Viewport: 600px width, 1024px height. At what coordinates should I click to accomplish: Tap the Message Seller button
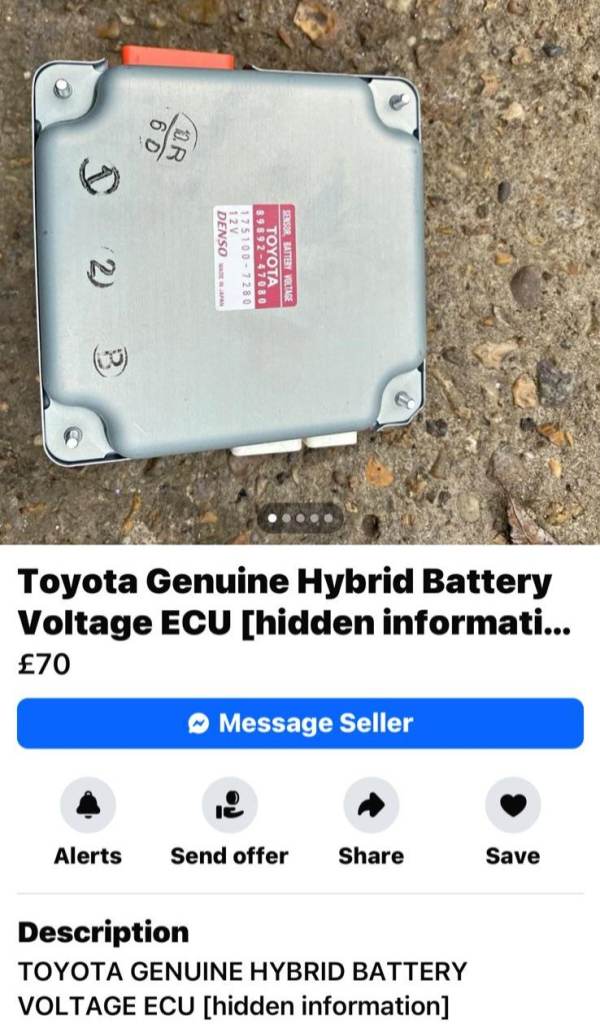[x=300, y=723]
